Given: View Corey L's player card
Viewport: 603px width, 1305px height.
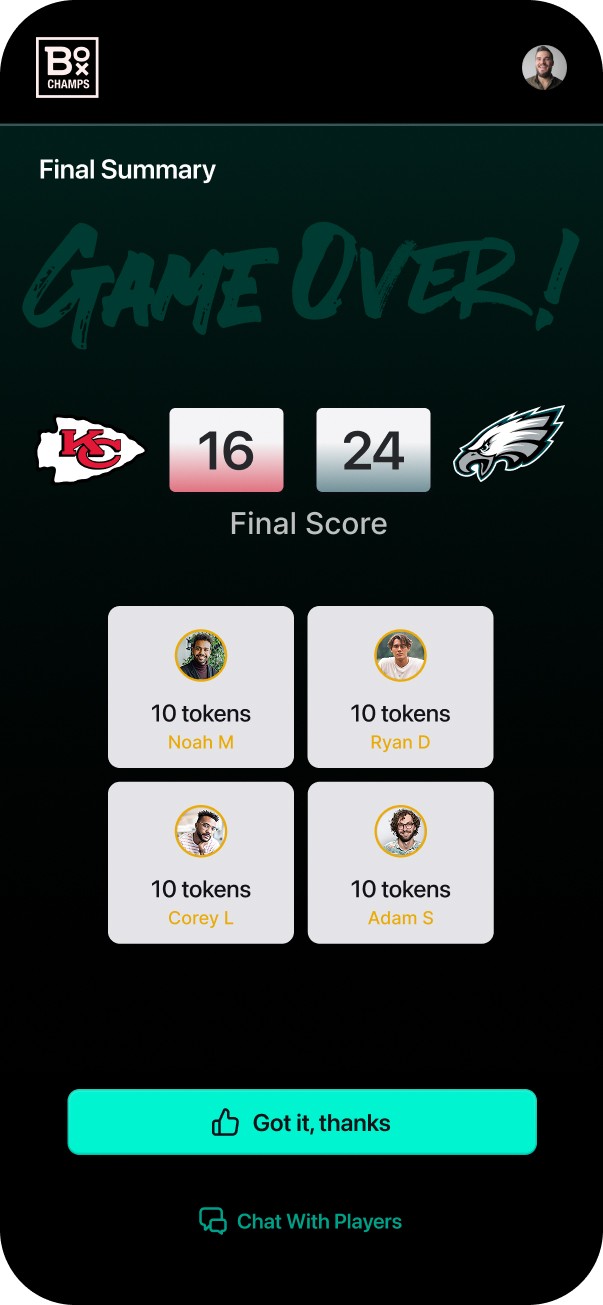Looking at the screenshot, I should [x=201, y=862].
